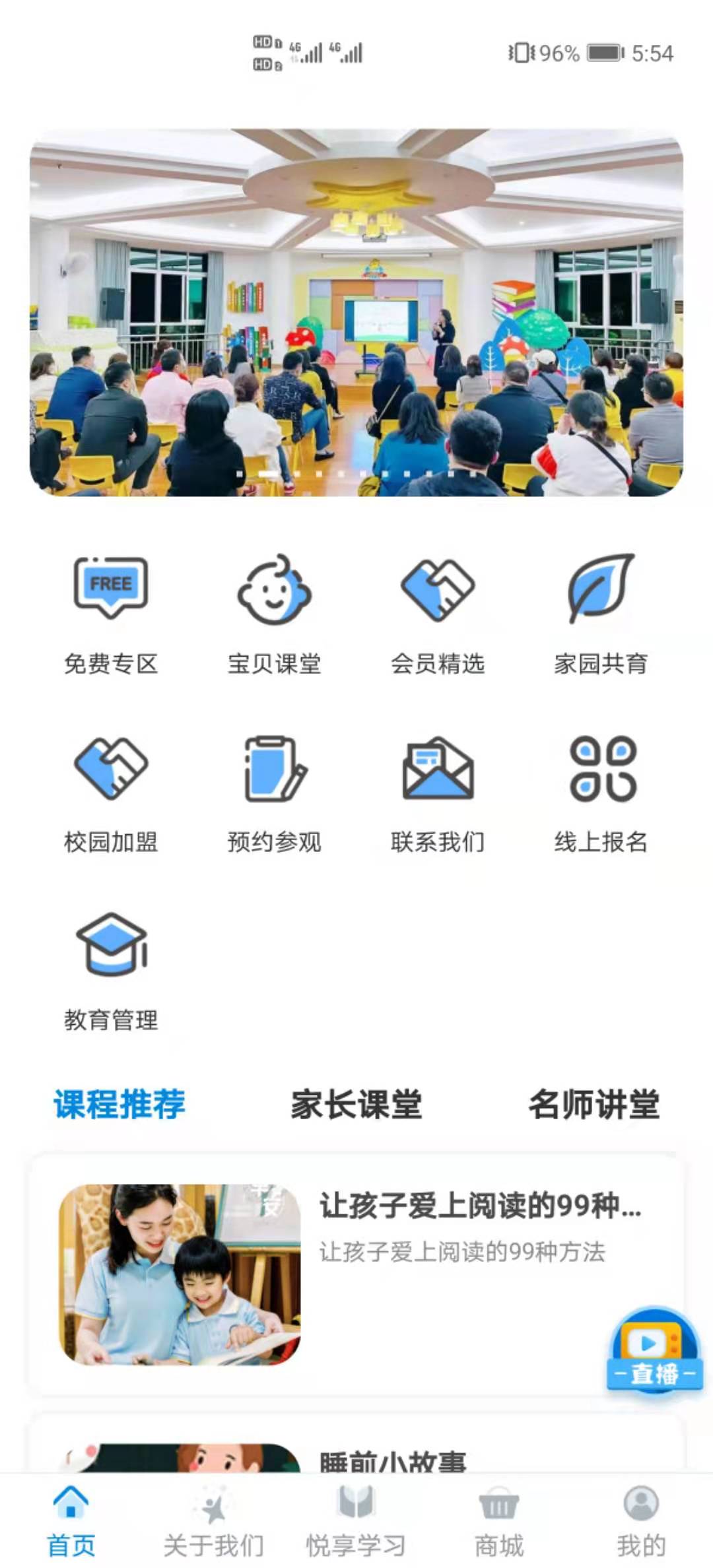This screenshot has width=713, height=1568.
Task: Open 宝贝课堂 section
Action: click(x=274, y=615)
